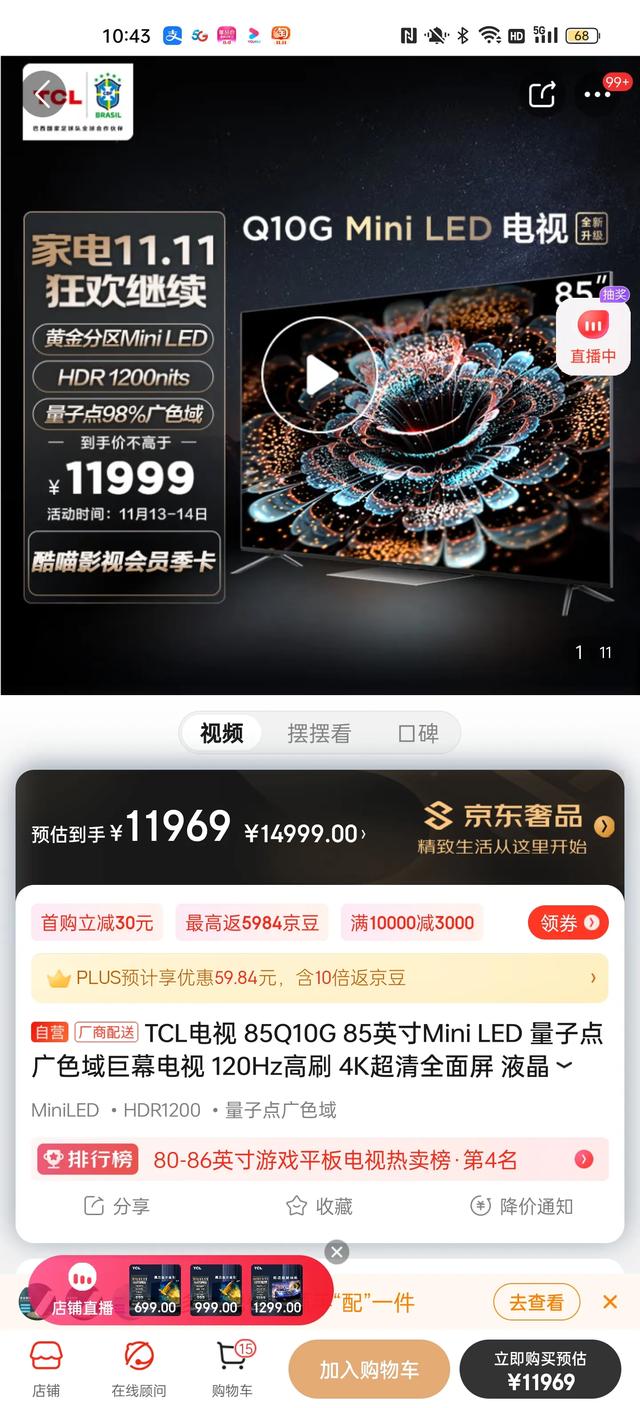Add the product to 收藏 favorites
Screen dimensions: 640x1408
(x=320, y=1206)
